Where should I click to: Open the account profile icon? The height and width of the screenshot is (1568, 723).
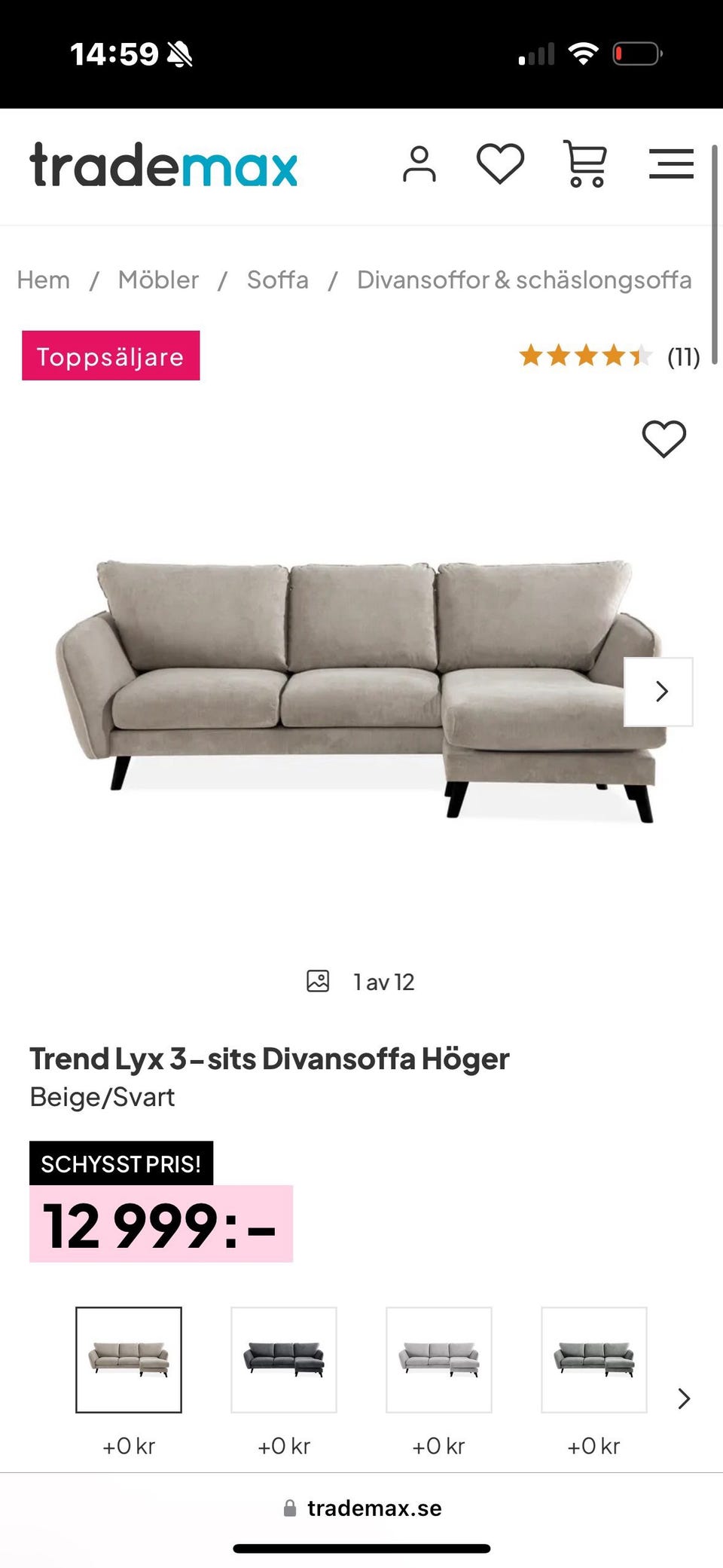419,164
